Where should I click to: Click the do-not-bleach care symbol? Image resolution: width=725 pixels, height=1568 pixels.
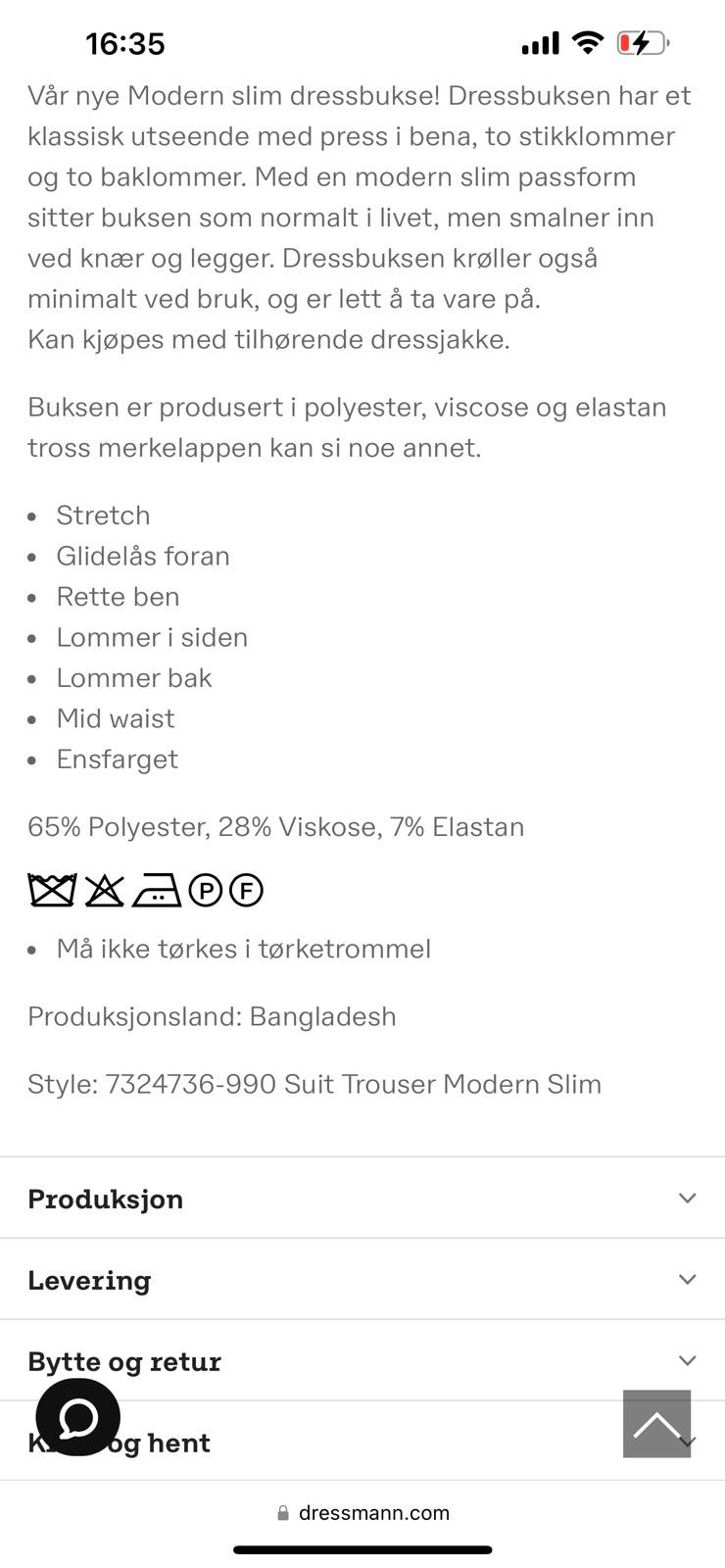pos(103,890)
